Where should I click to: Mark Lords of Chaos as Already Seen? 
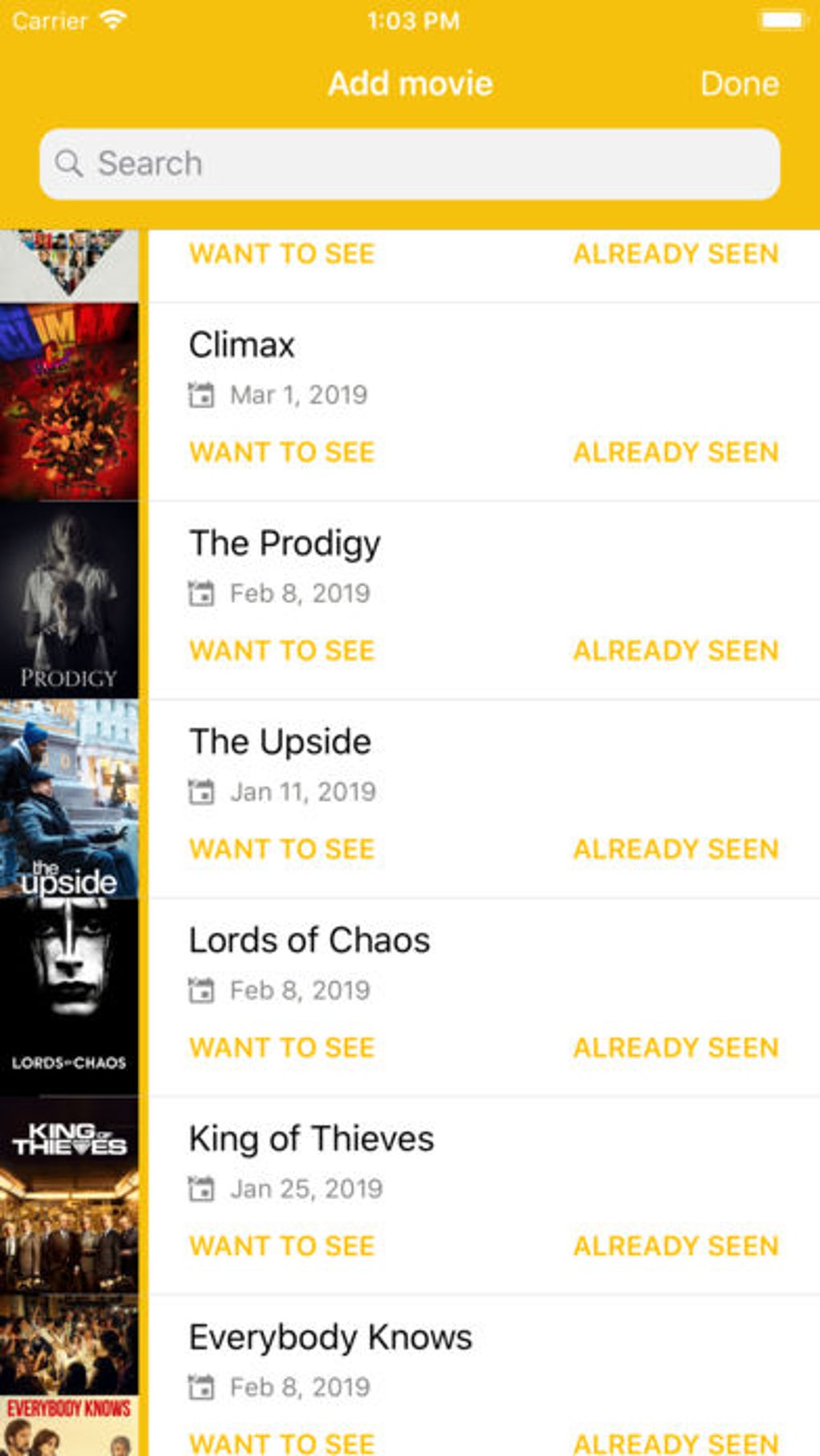point(675,1048)
